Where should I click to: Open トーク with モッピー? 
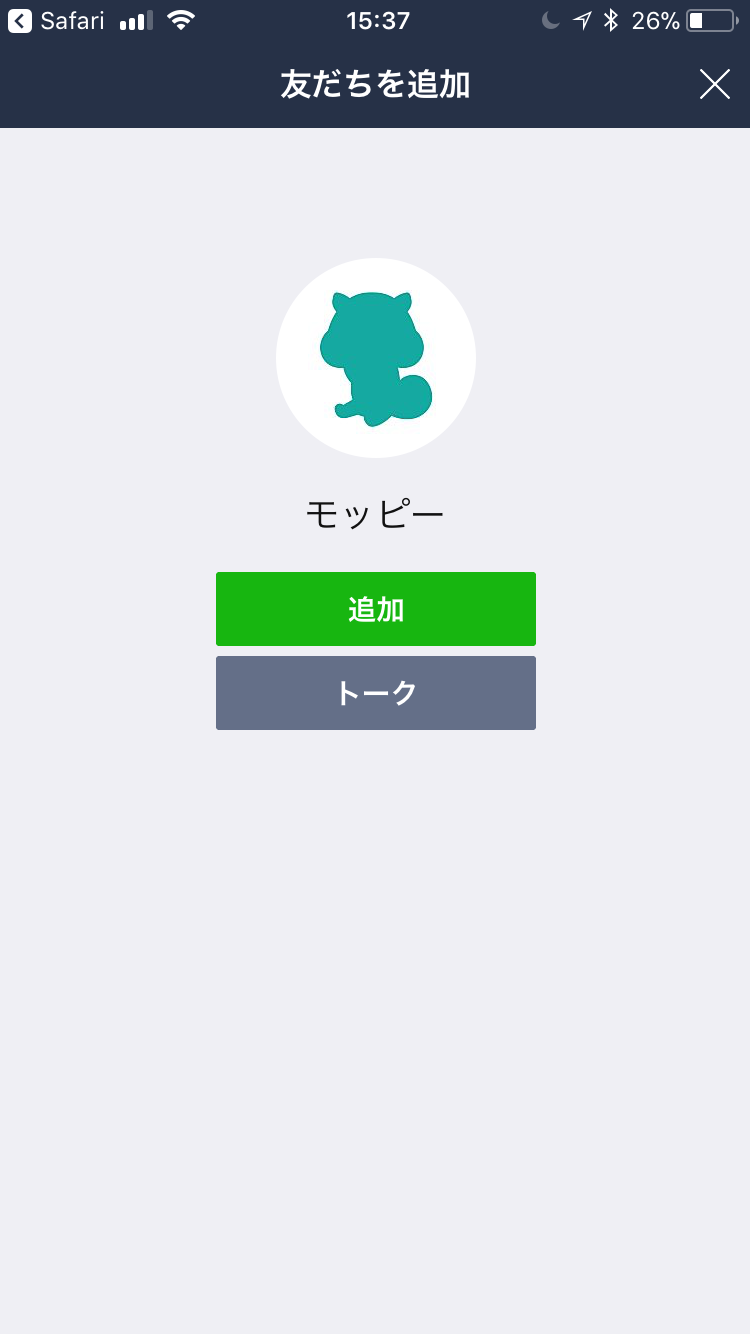pos(376,693)
